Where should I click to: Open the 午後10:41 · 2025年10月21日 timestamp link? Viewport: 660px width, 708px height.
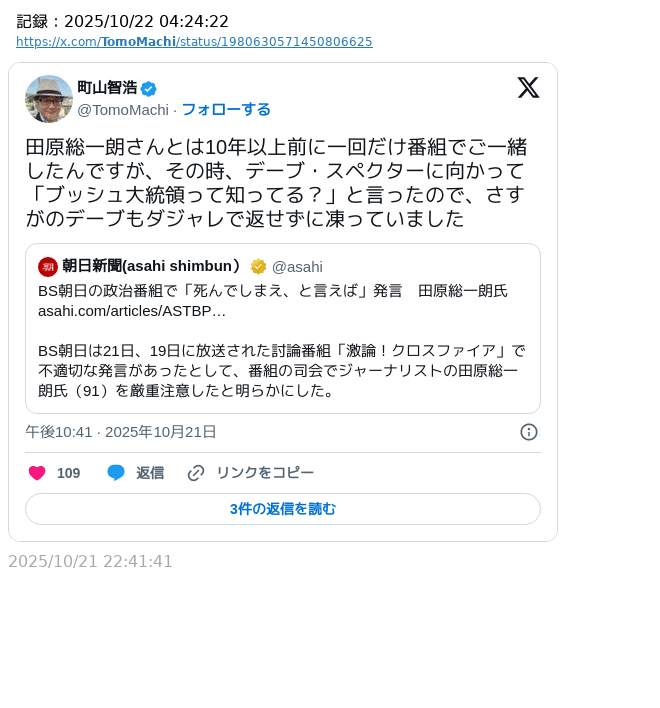tap(121, 432)
